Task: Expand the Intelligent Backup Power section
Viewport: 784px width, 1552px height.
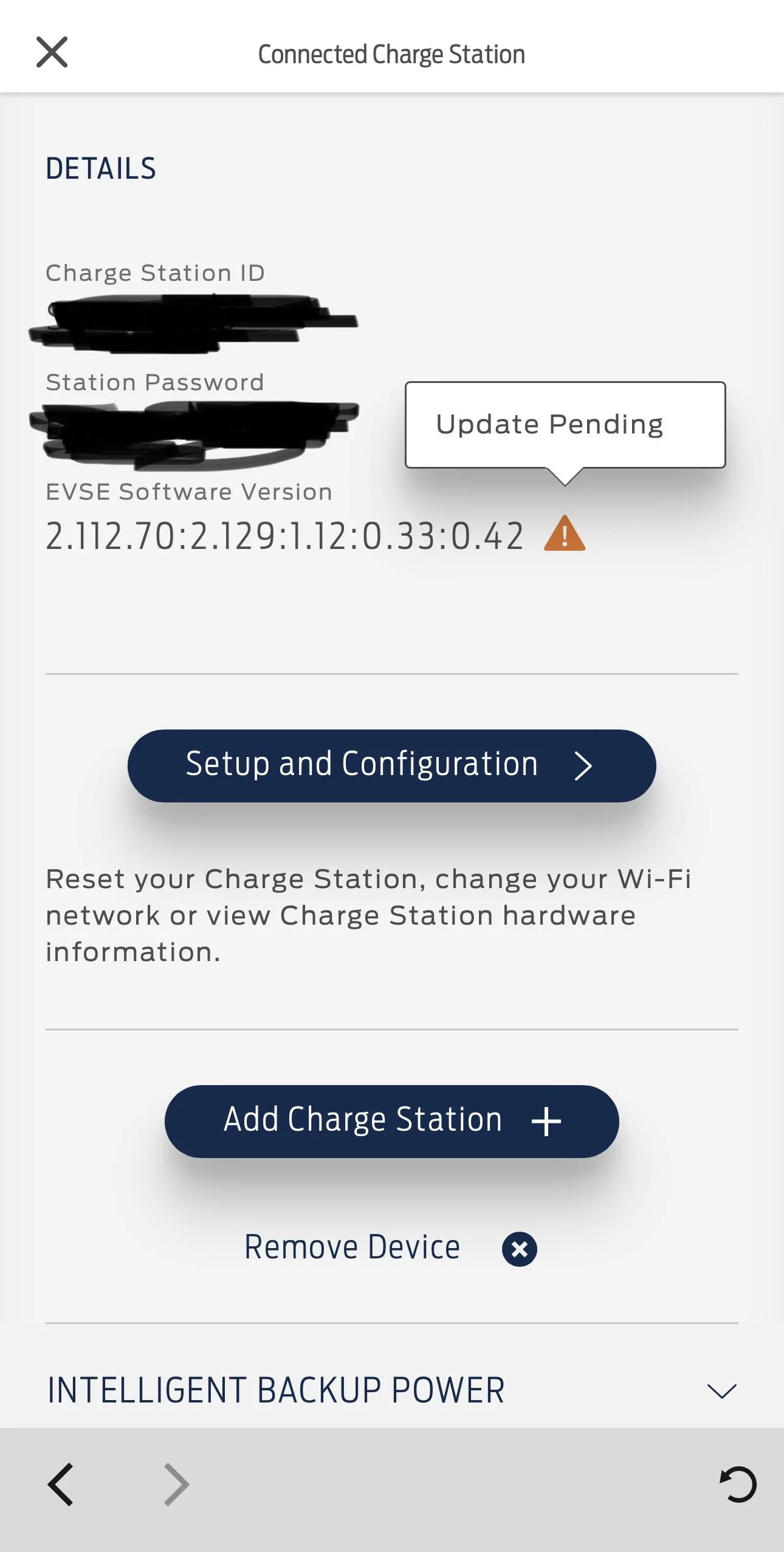Action: (721, 1390)
